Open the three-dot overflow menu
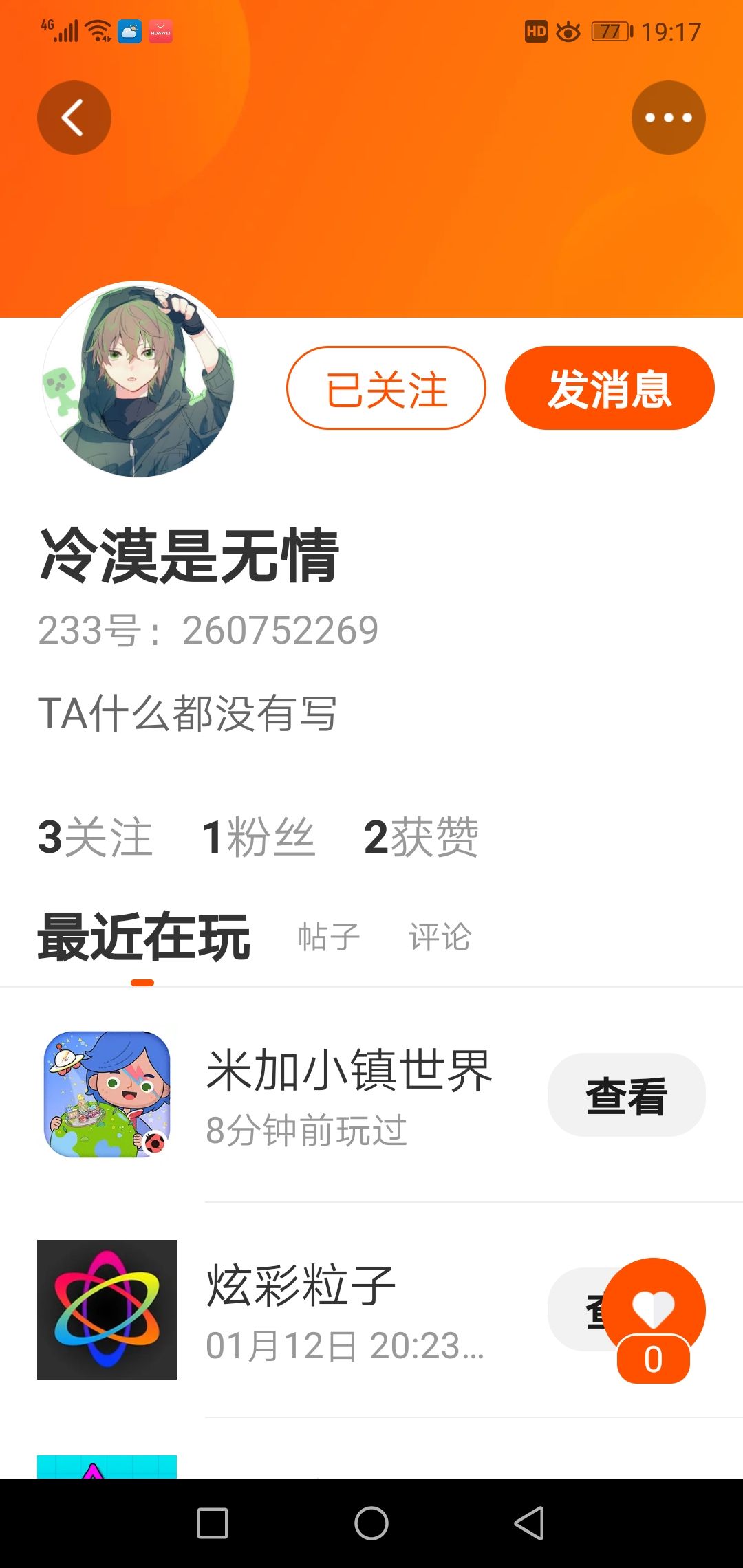 pos(668,118)
